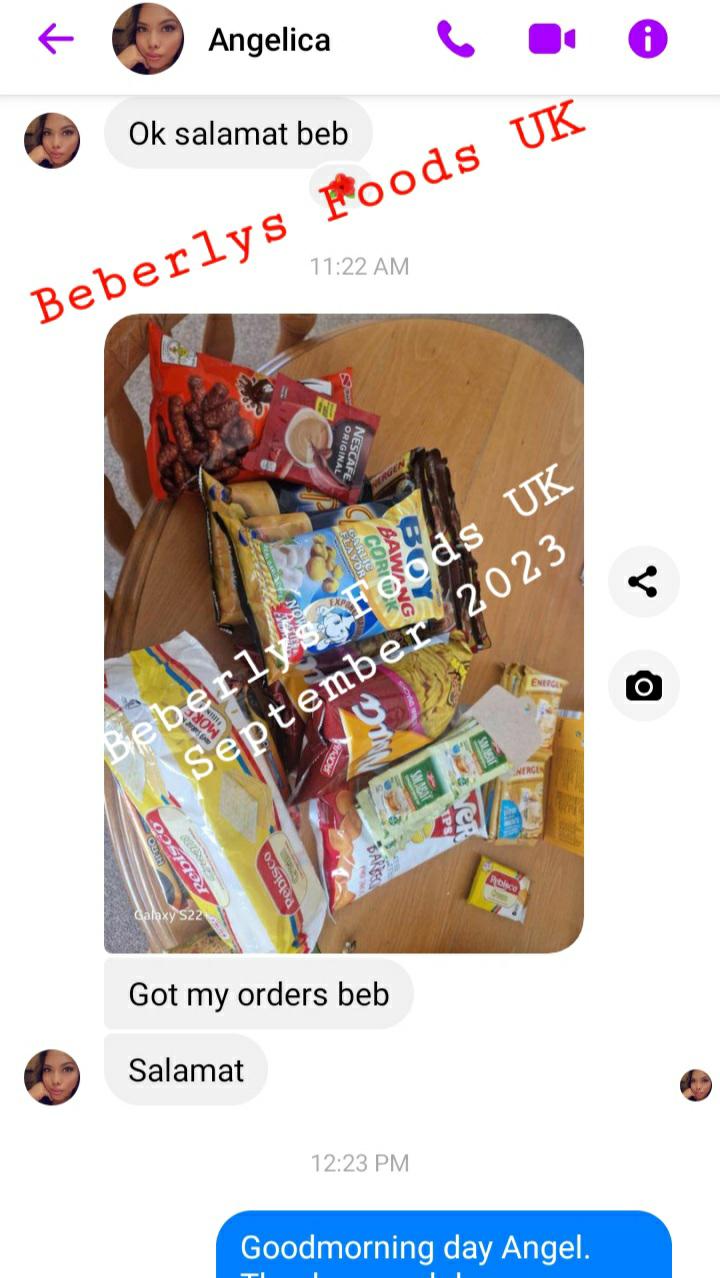Viewport: 720px width, 1278px height.
Task: Expand the message options for 'Salamat'
Action: [185, 1070]
